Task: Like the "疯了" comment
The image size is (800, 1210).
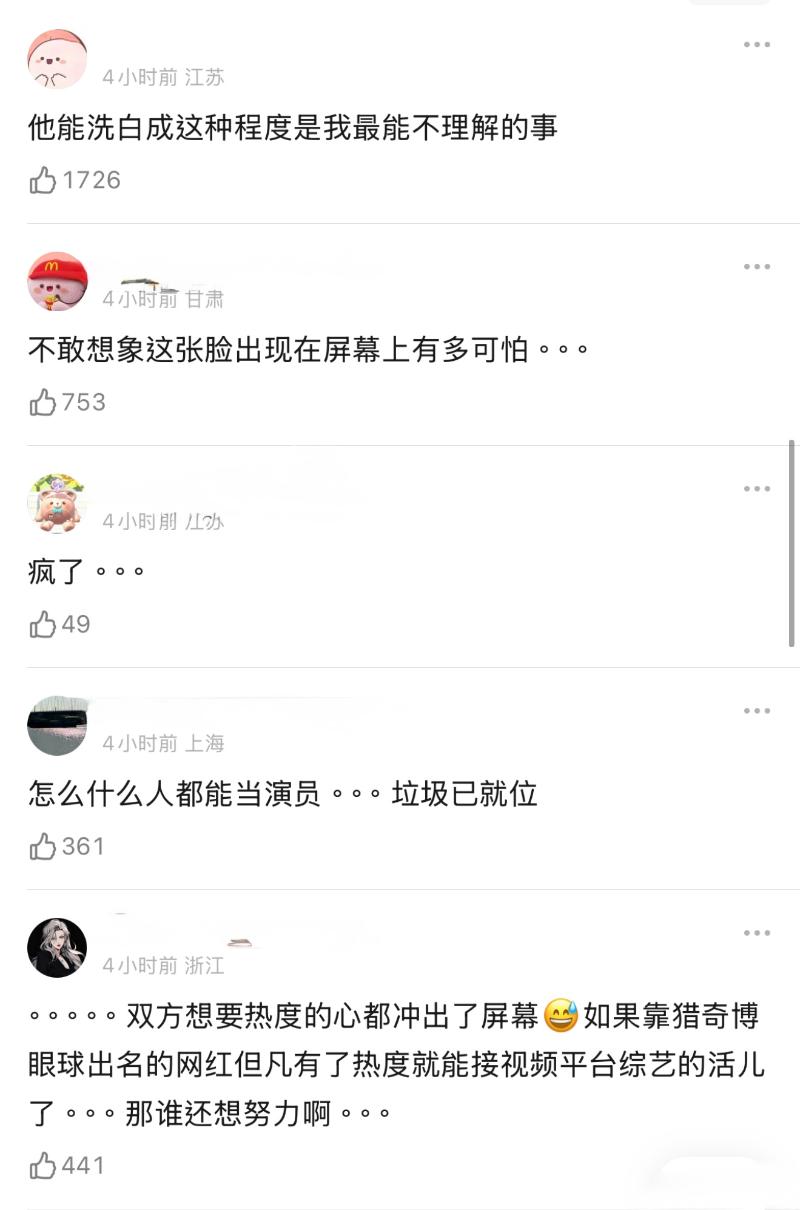Action: coord(43,624)
